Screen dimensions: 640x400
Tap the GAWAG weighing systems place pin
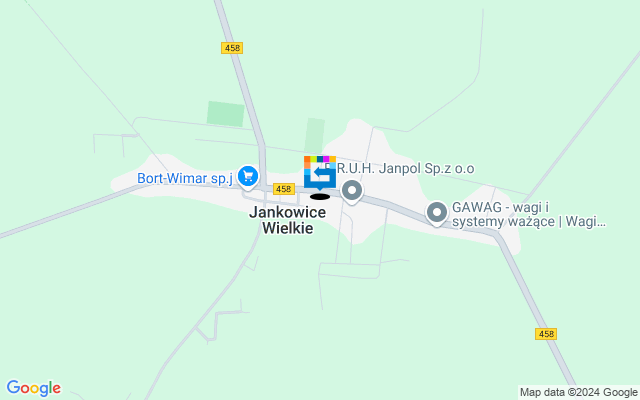pos(437,212)
